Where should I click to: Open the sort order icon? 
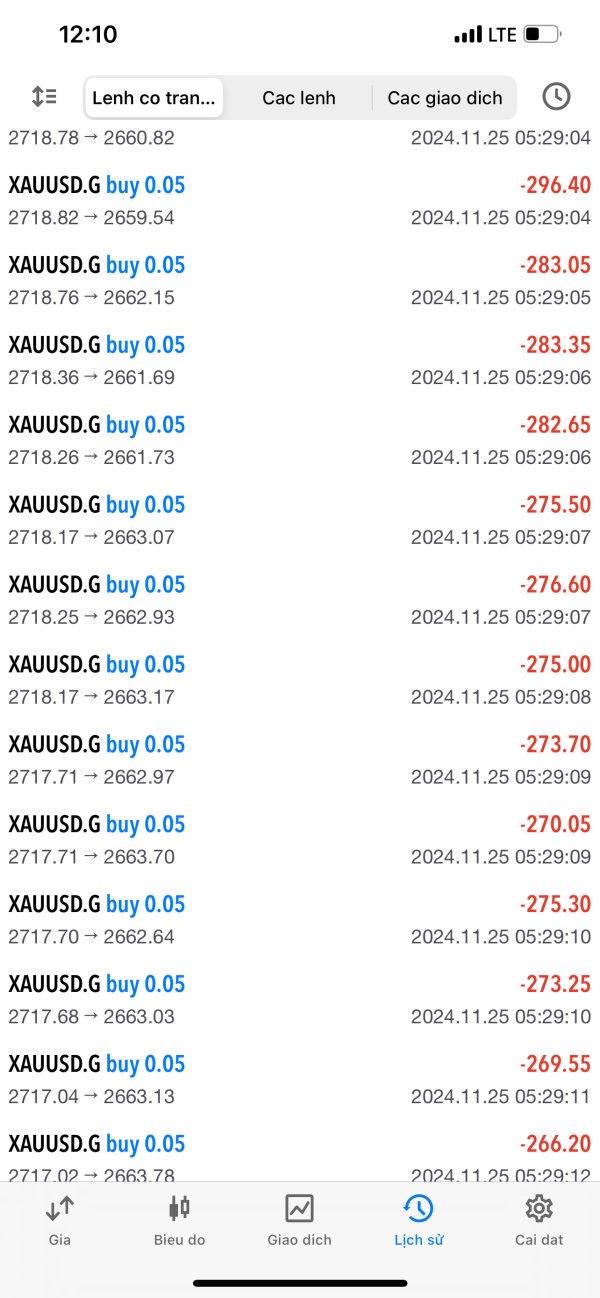click(x=44, y=97)
